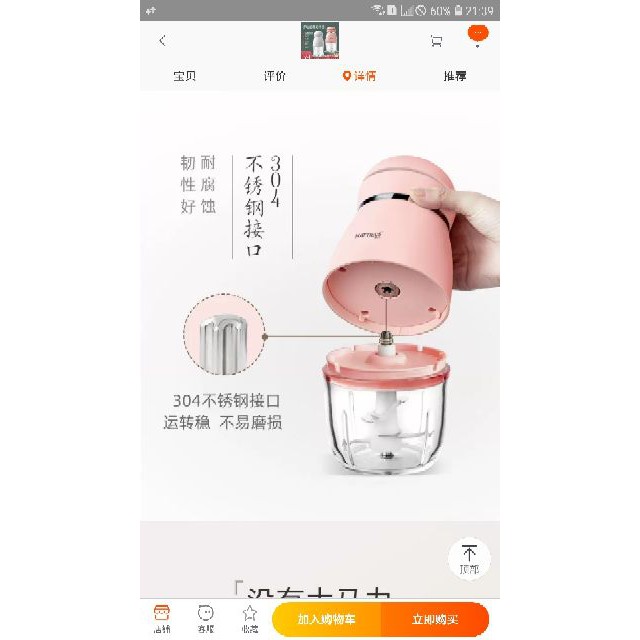Visit the 店铺 shop page
Image resolution: width=640 pixels, height=640 pixels.
[x=162, y=618]
